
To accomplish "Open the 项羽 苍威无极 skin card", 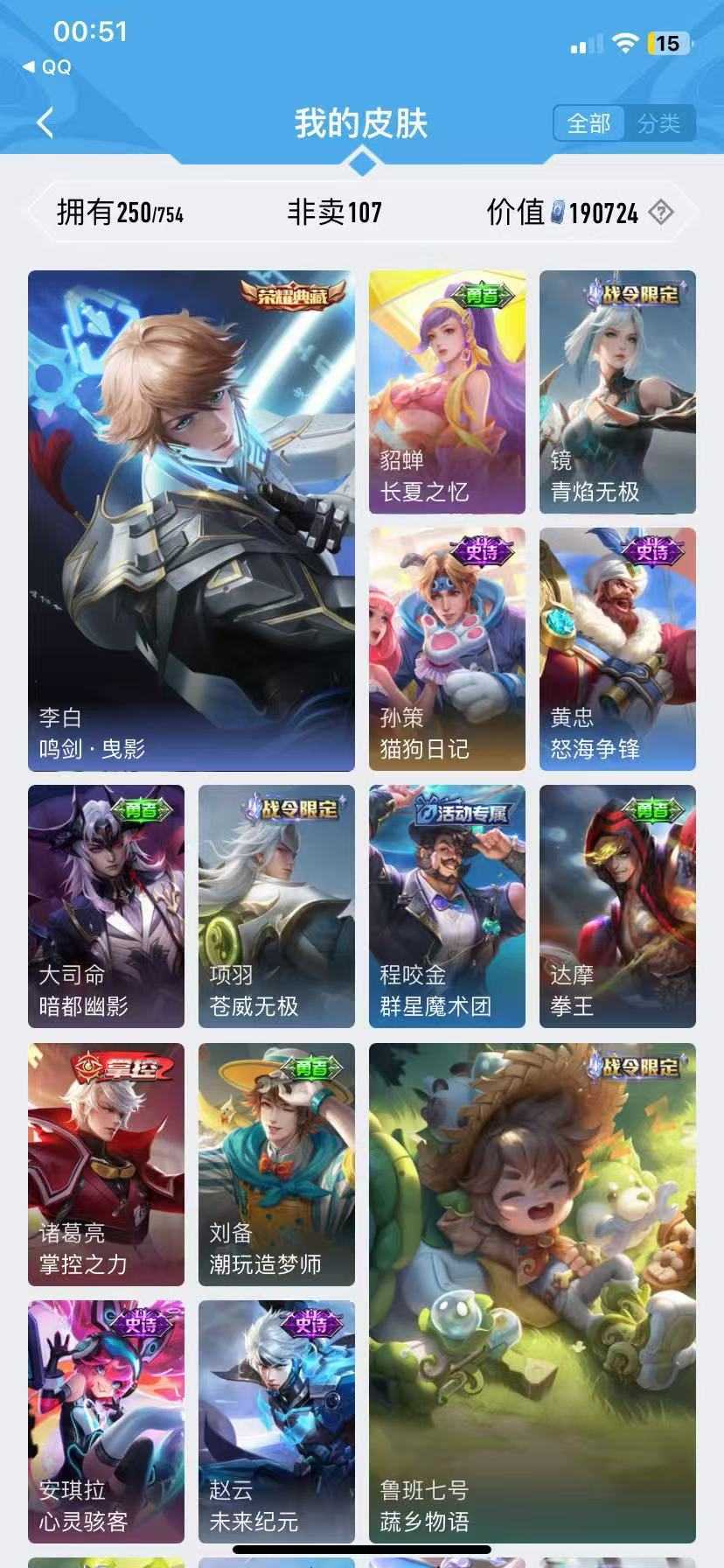I will [276, 906].
